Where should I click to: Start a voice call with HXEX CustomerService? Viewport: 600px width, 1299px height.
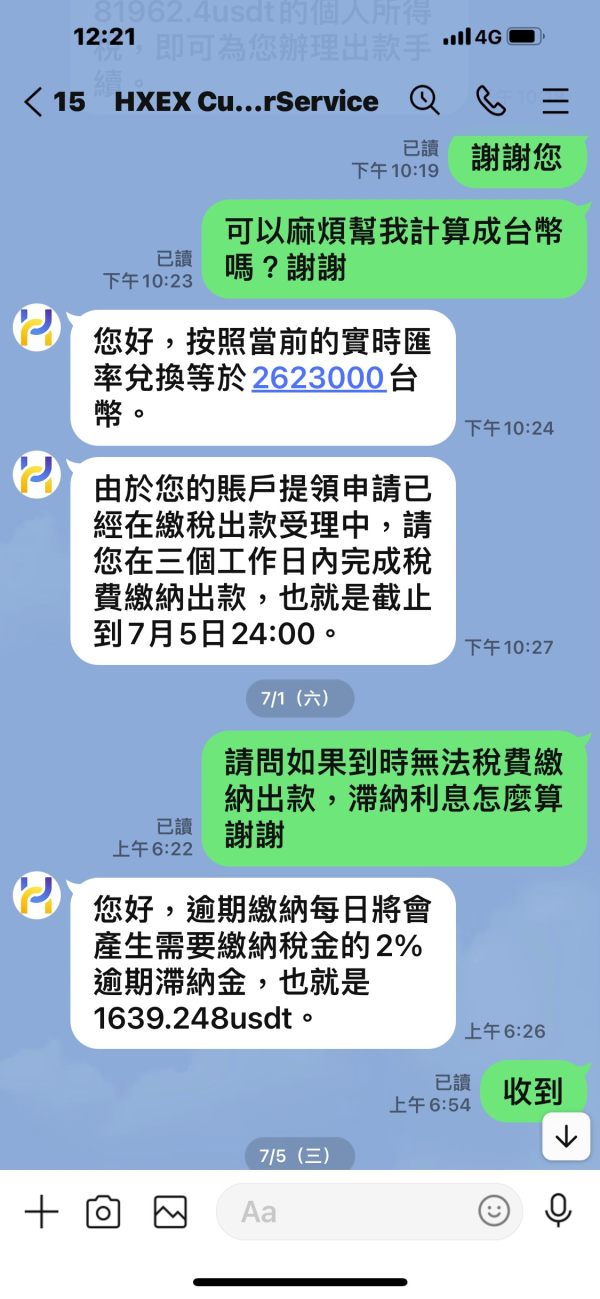[491, 100]
